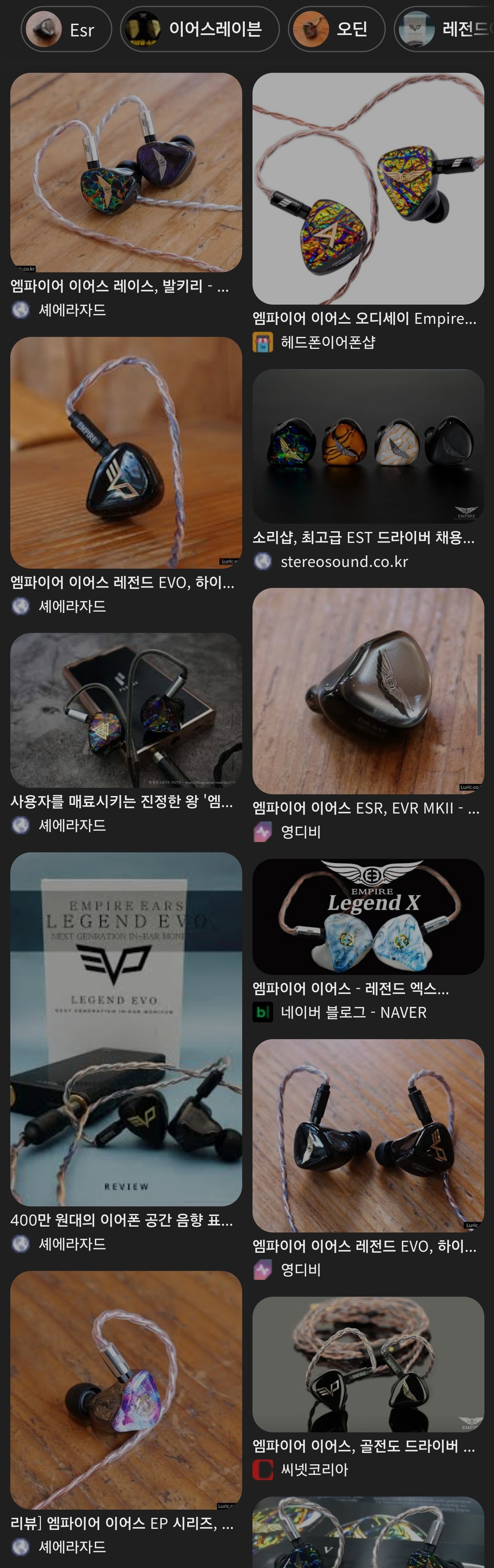Screen dimensions: 494x1568
Task: Open the 사용자를 매료시키는 진정한 왕 image
Action: pos(126,710)
